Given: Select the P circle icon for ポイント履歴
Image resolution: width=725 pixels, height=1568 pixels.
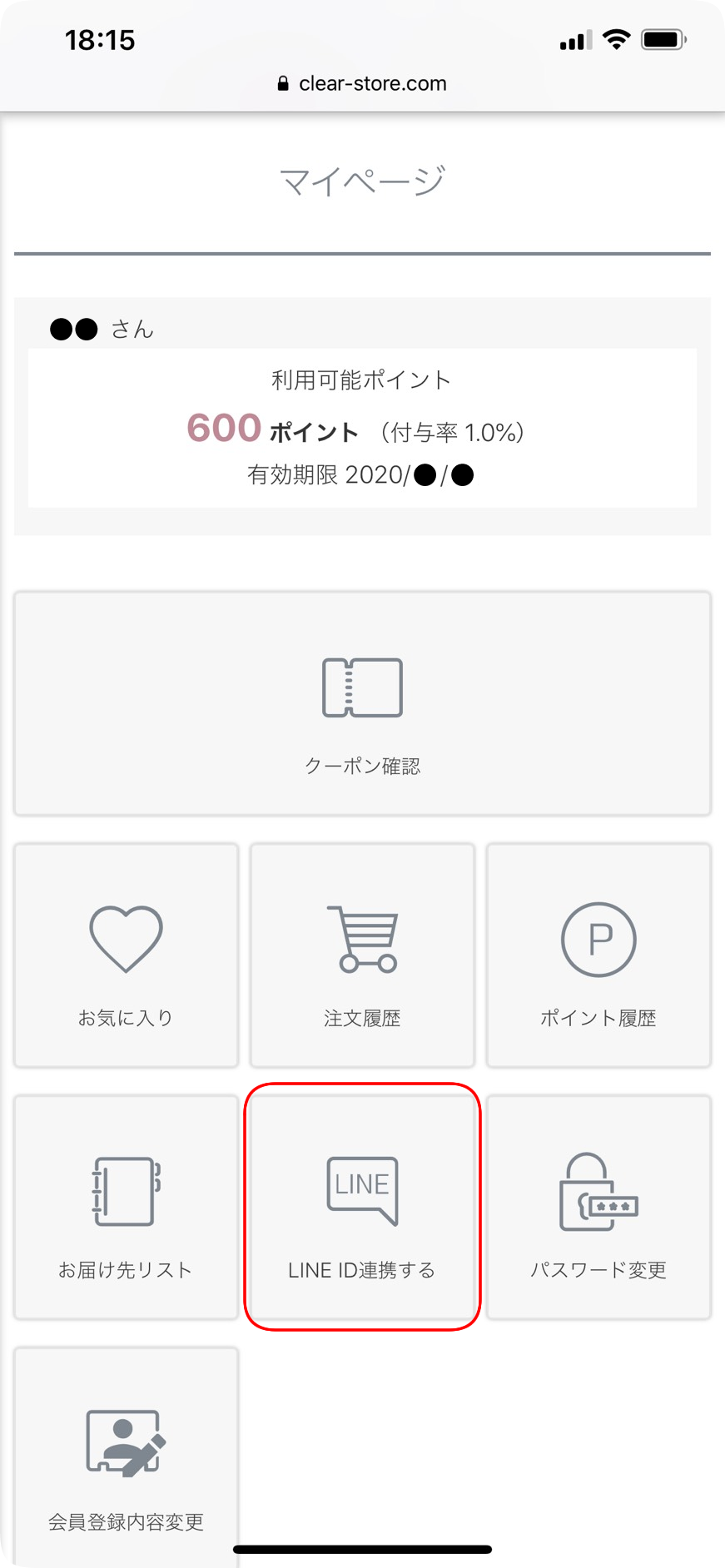Looking at the screenshot, I should coord(598,939).
